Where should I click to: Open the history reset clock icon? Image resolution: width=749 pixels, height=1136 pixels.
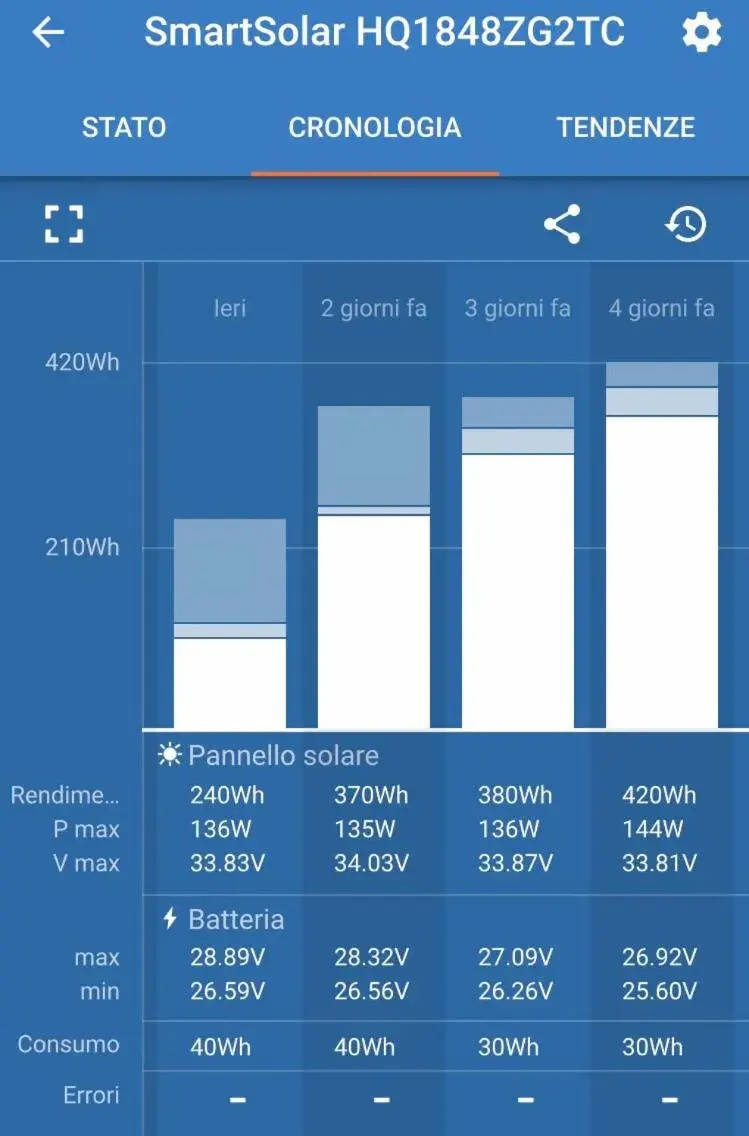(686, 224)
